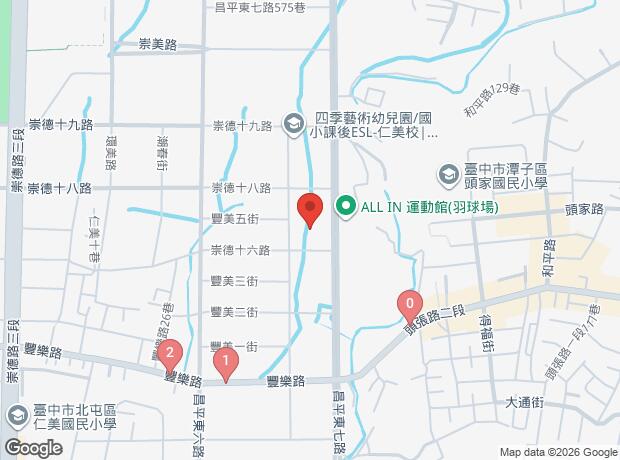This screenshot has height=460, width=620.
Task: Open the ALL IN 運動館 place marker
Action: coord(346,207)
